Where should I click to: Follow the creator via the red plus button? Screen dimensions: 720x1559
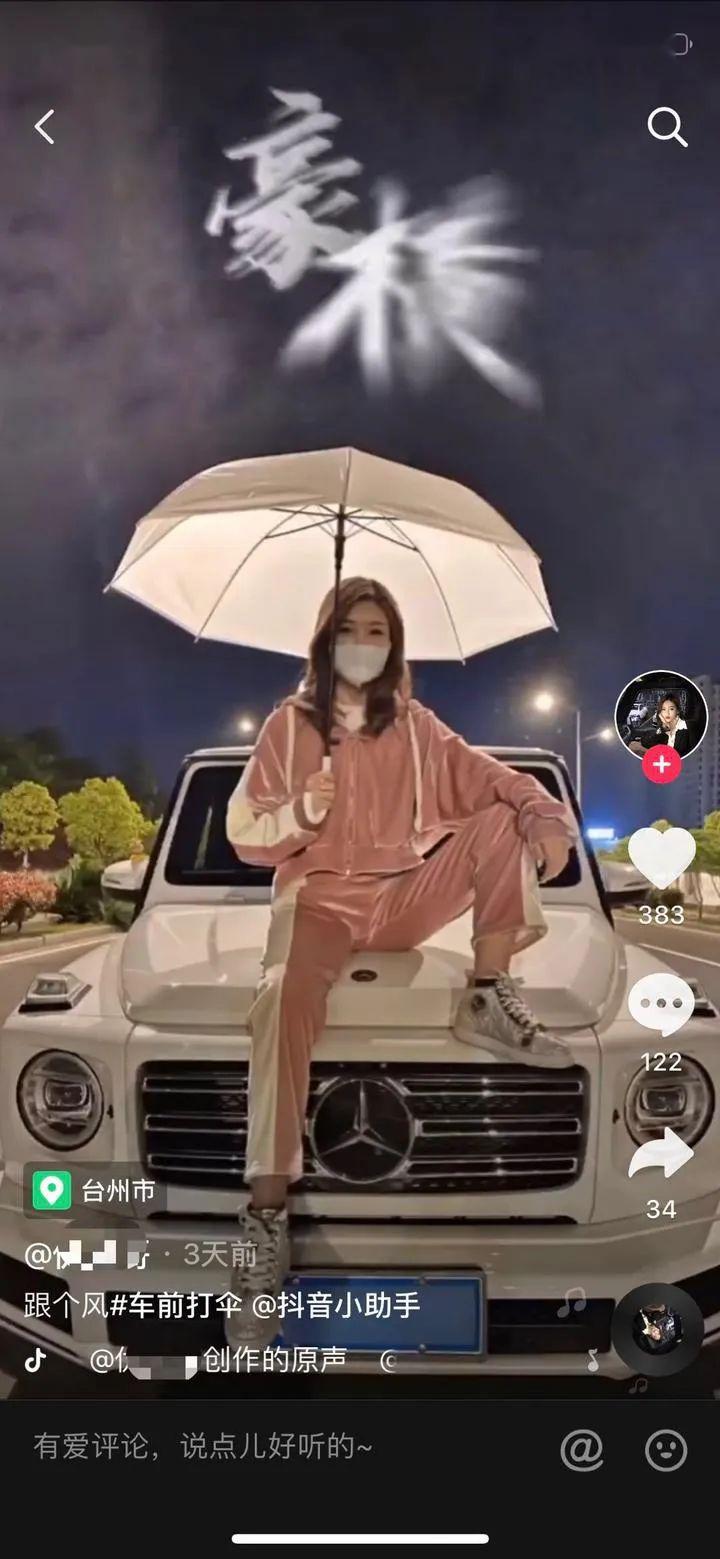click(x=661, y=762)
